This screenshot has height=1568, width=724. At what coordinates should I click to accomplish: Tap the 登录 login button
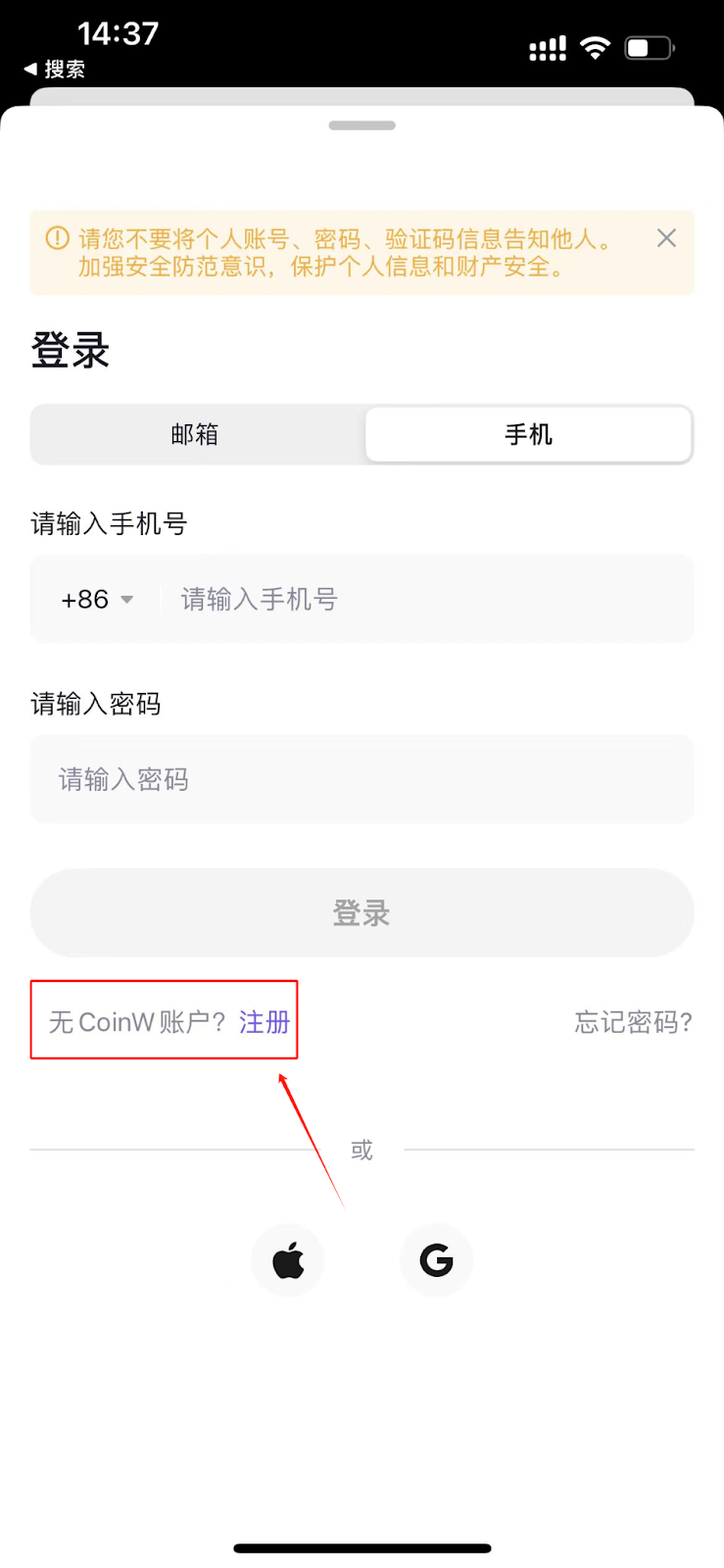pyautogui.click(x=362, y=913)
